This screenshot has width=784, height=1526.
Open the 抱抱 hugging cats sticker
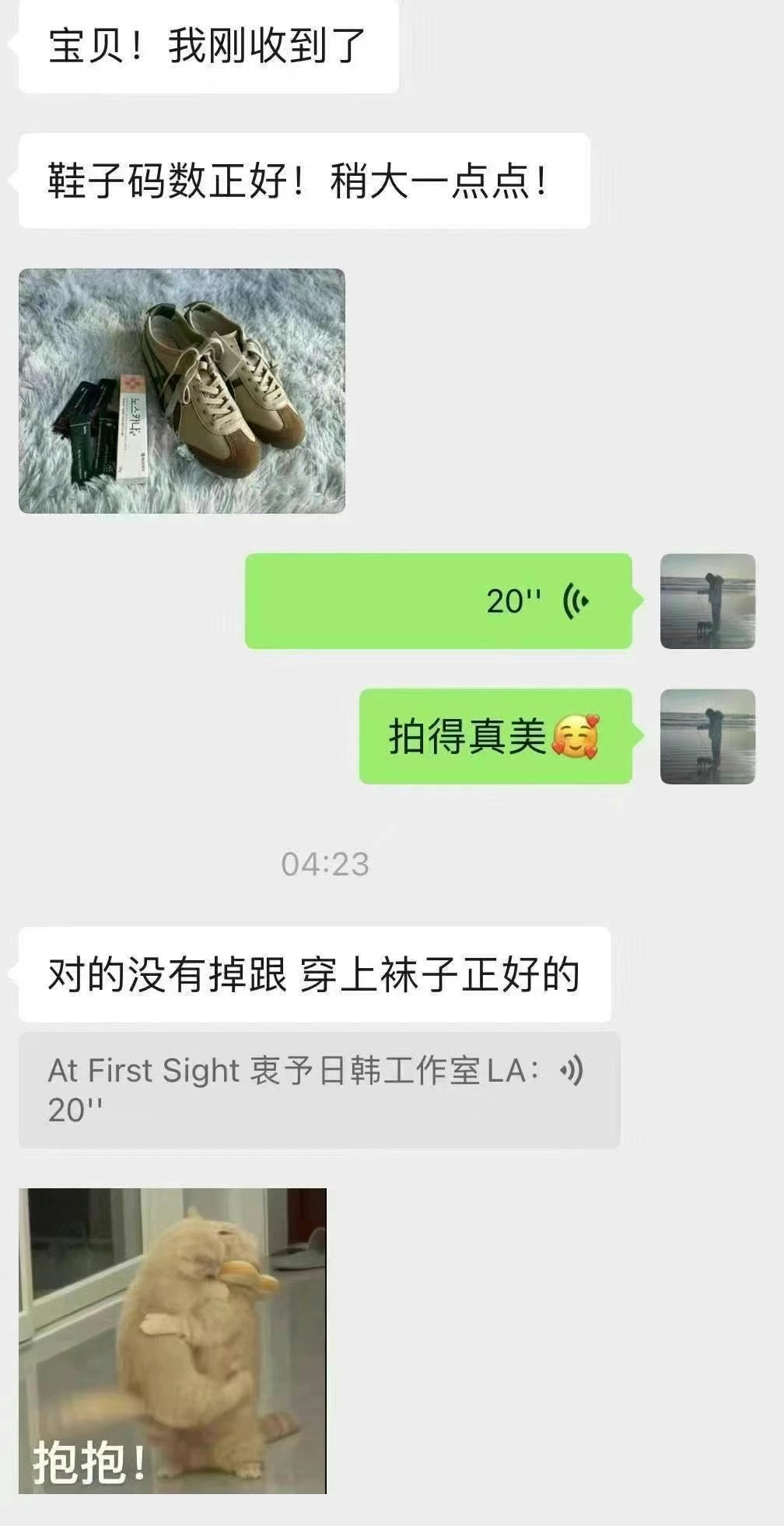[x=172, y=1340]
